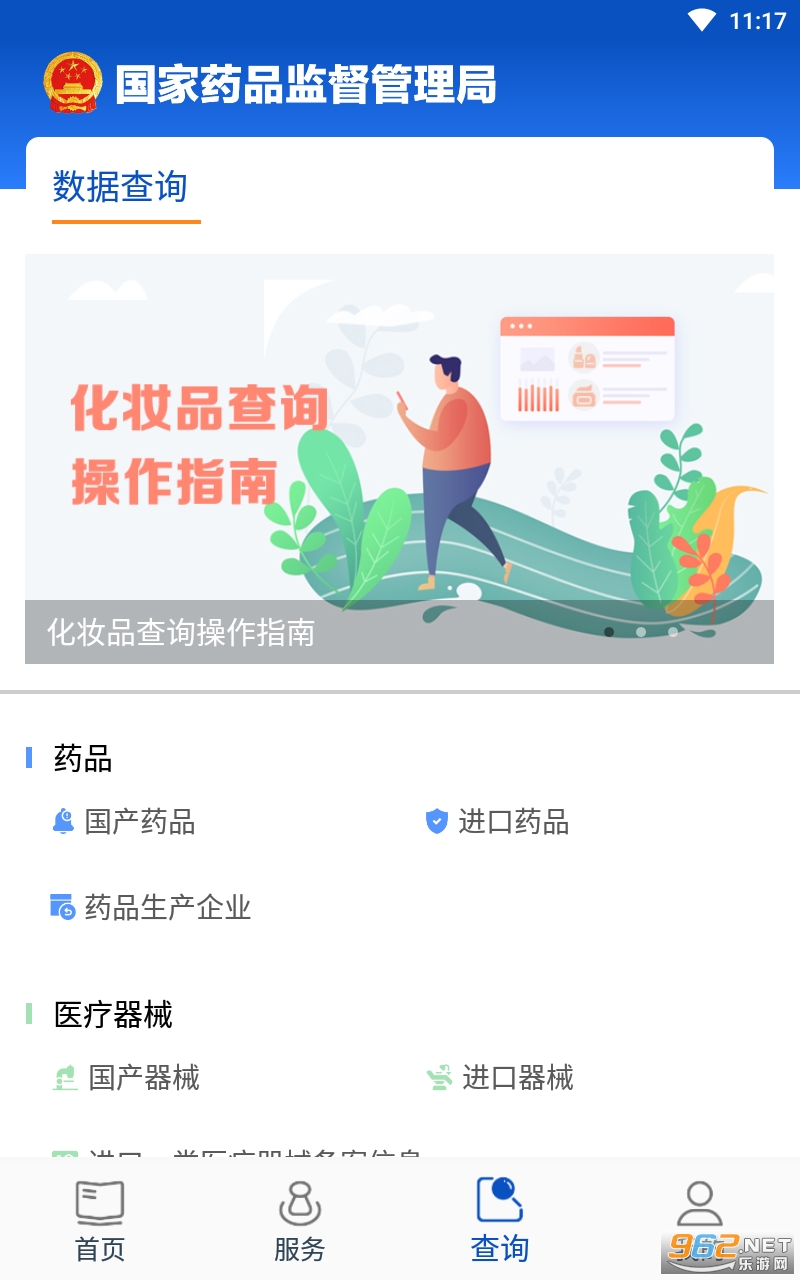The height and width of the screenshot is (1280, 800).
Task: Select the 数据查询 top tab
Action: coord(121,188)
